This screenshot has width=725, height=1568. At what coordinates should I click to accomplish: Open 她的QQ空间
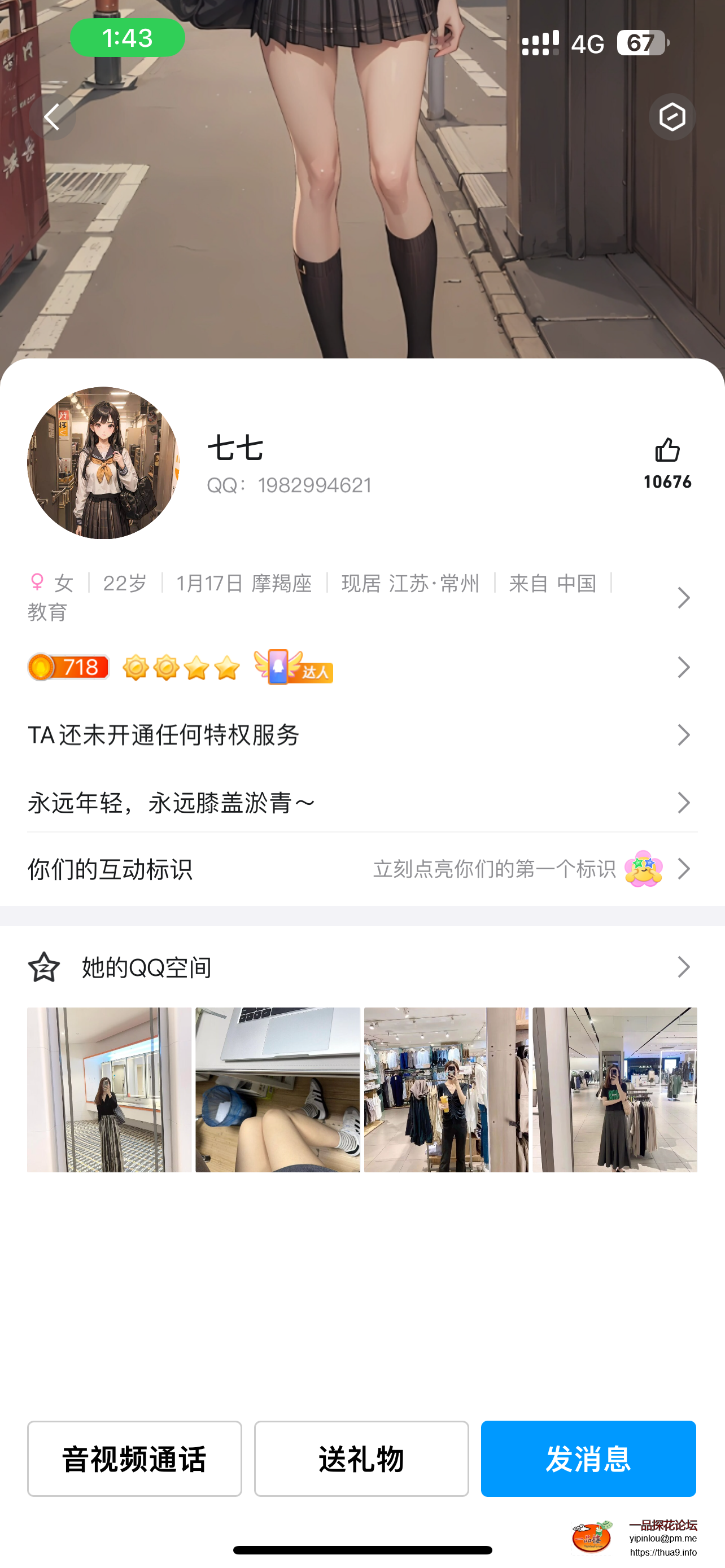[361, 967]
